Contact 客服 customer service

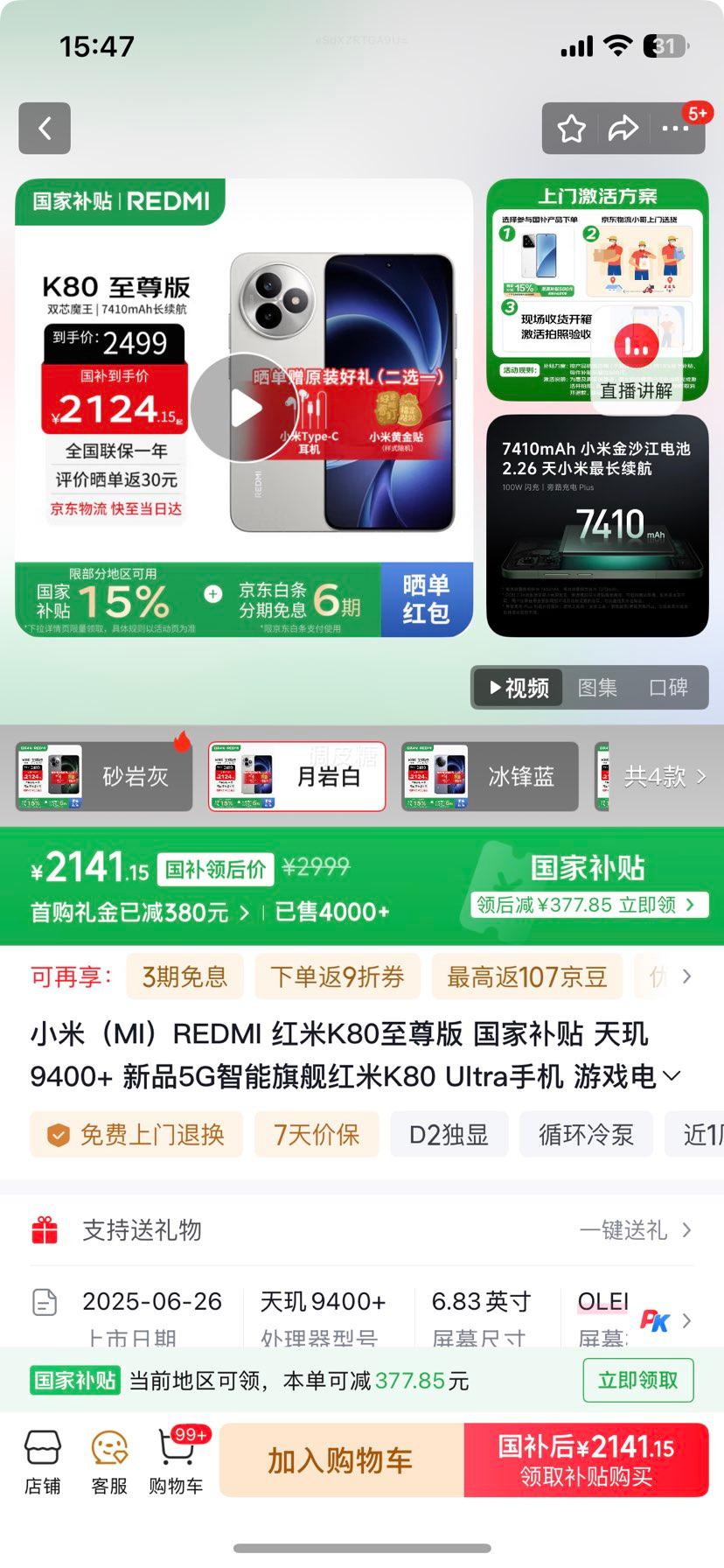pos(109,1462)
